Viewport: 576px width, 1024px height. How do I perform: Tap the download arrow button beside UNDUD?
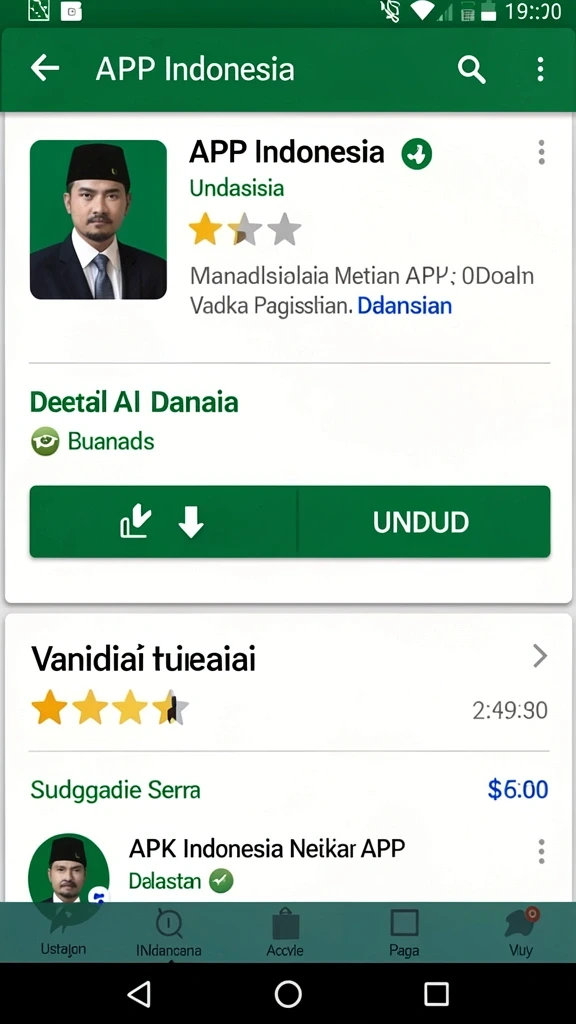click(163, 522)
